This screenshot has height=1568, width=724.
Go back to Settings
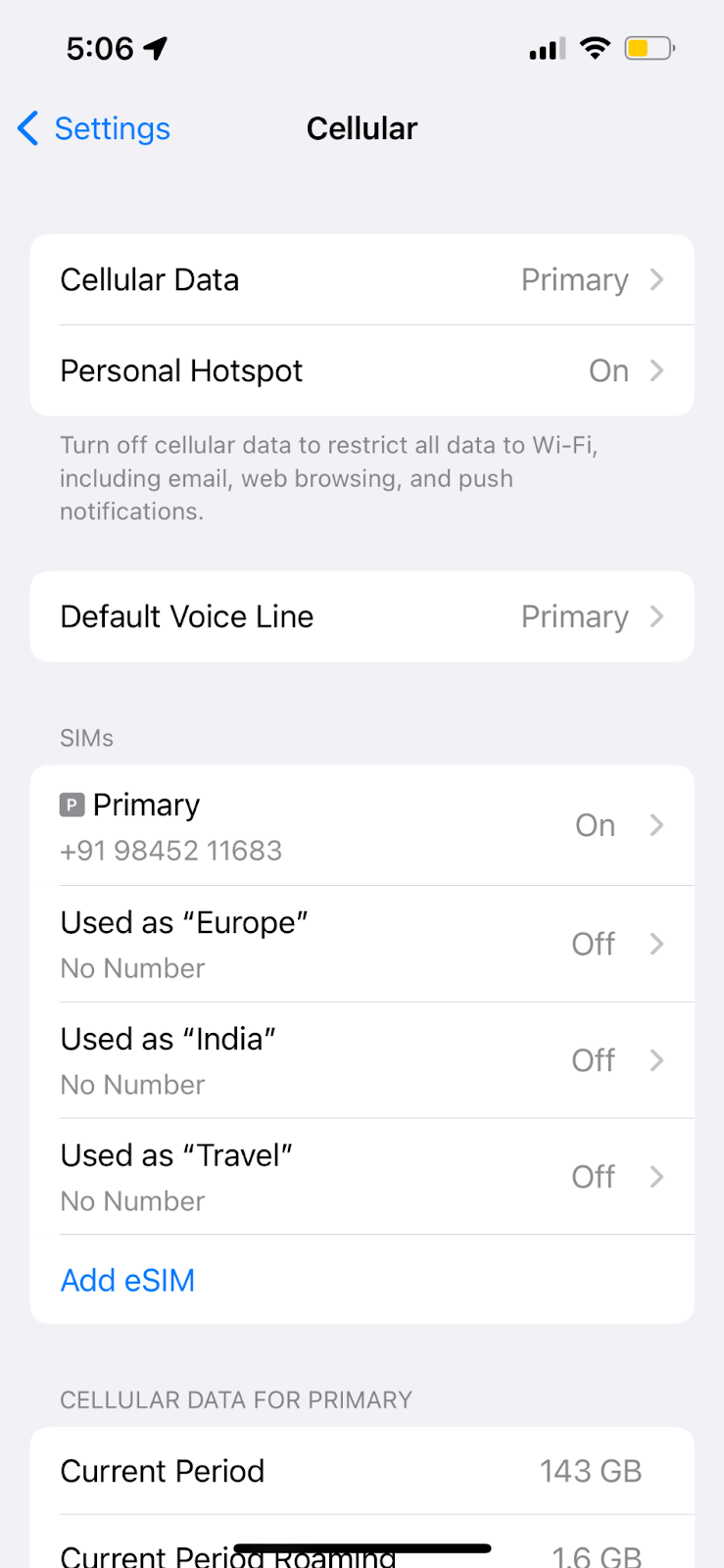[x=94, y=128]
